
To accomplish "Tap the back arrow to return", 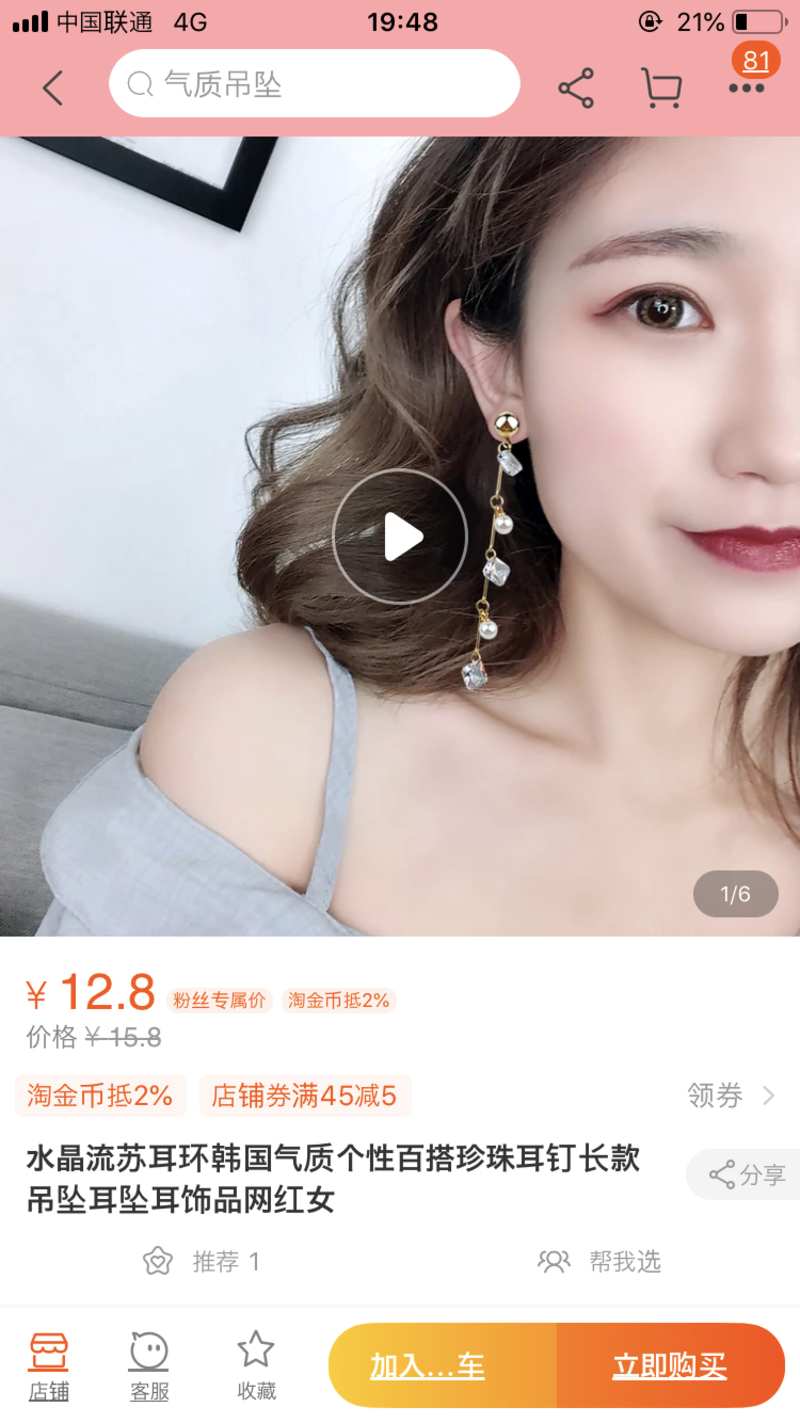I will point(52,86).
